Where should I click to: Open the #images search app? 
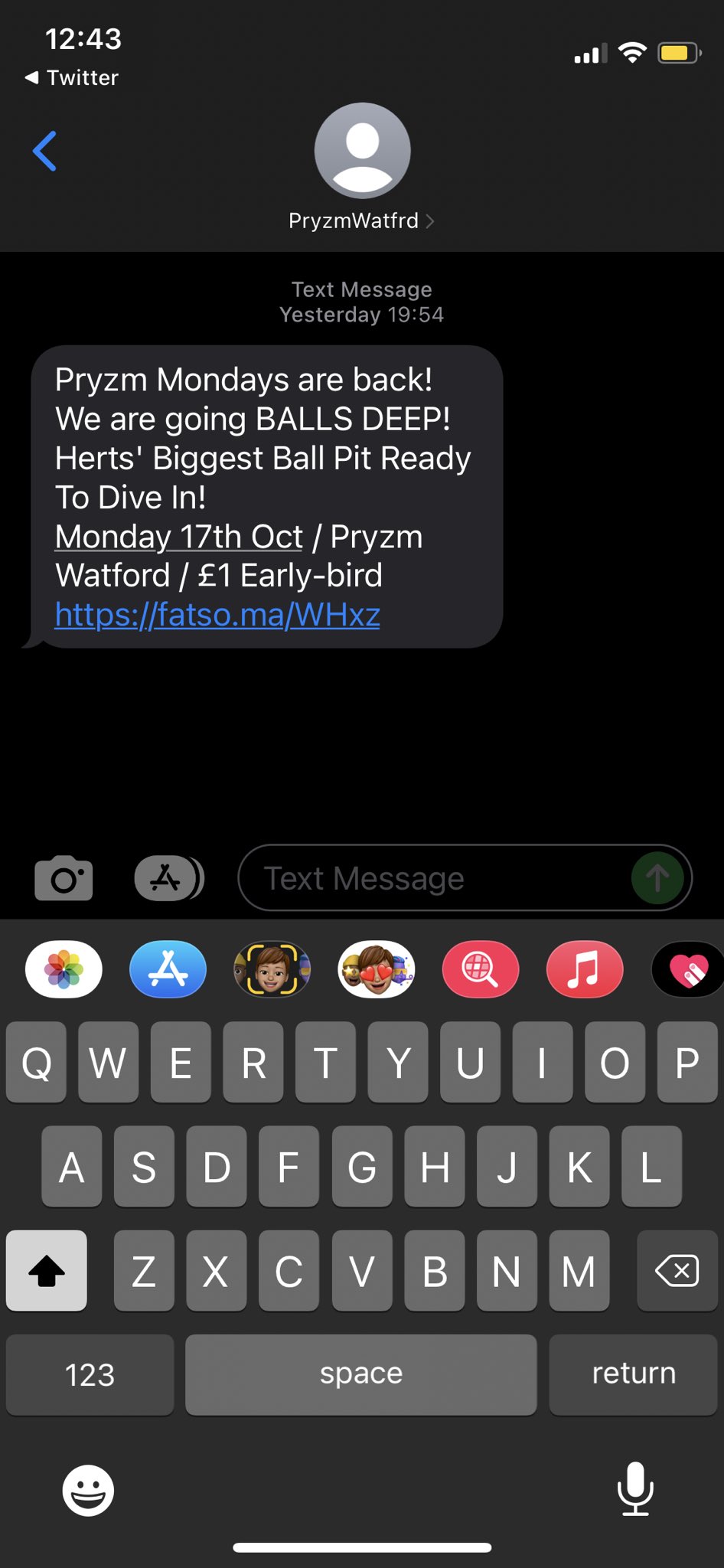[480, 969]
